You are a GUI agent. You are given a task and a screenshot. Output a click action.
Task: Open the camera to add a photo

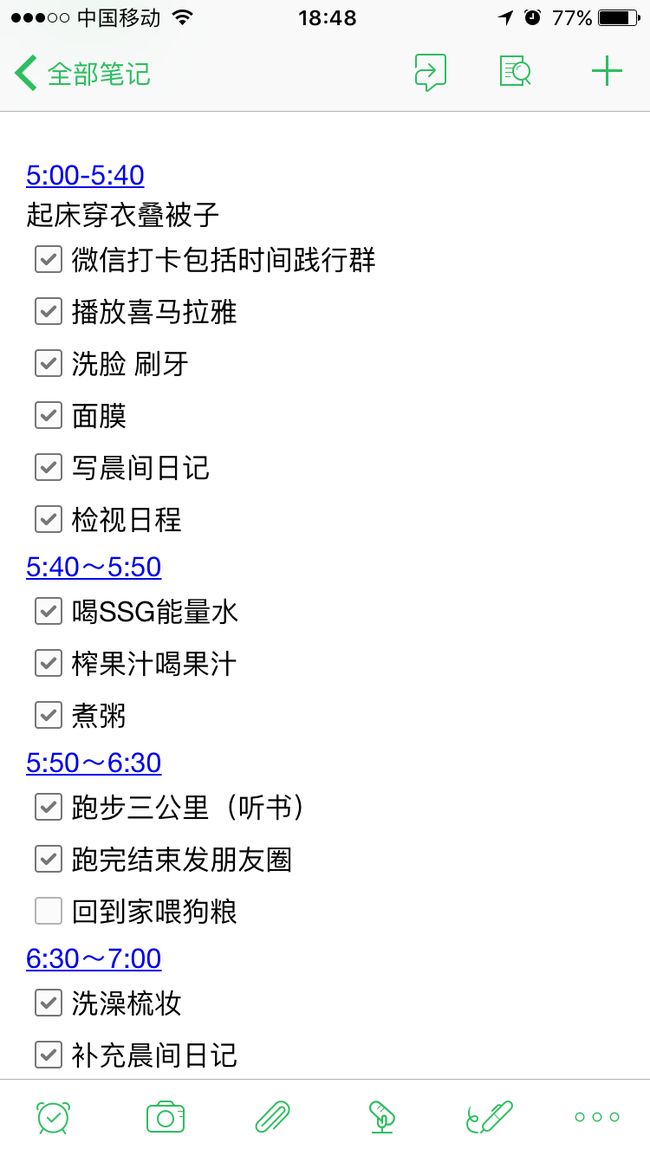tap(165, 1117)
